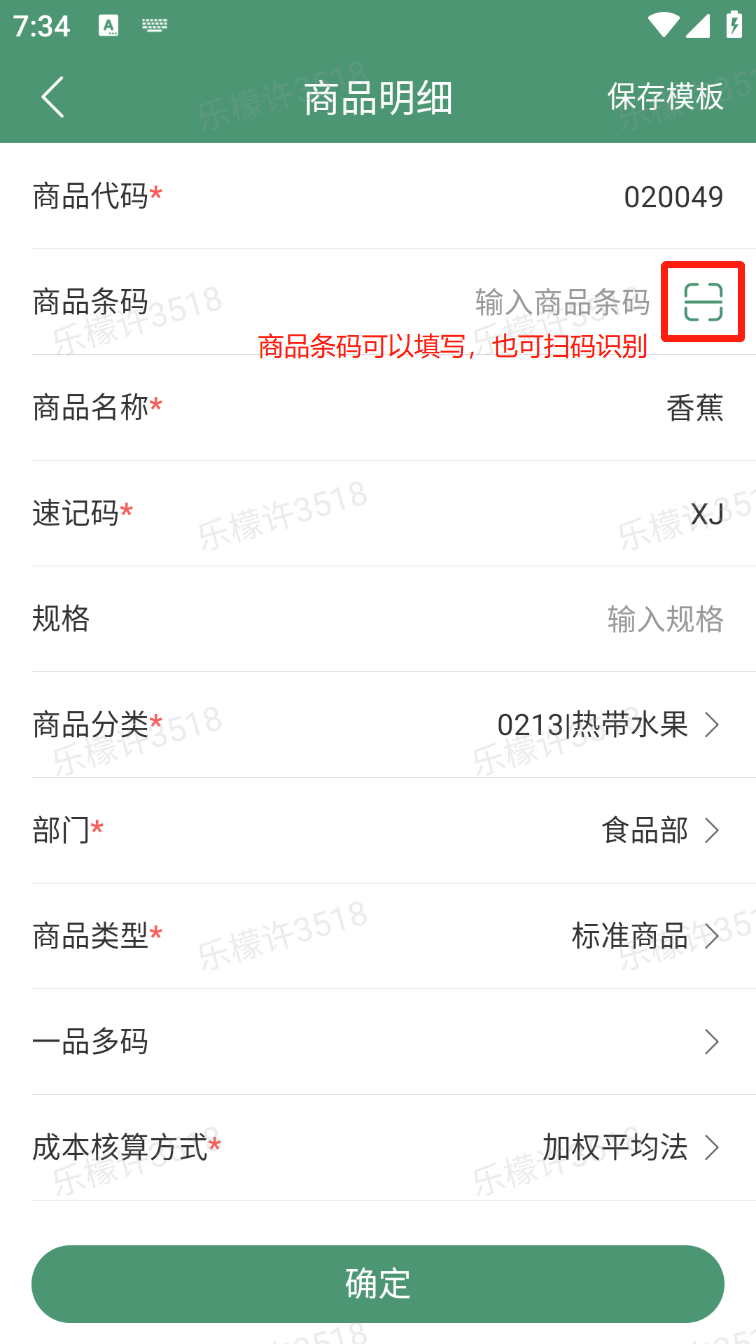Go back using the top-left arrow
Viewport: 756px width, 1344px height.
click(x=53, y=97)
